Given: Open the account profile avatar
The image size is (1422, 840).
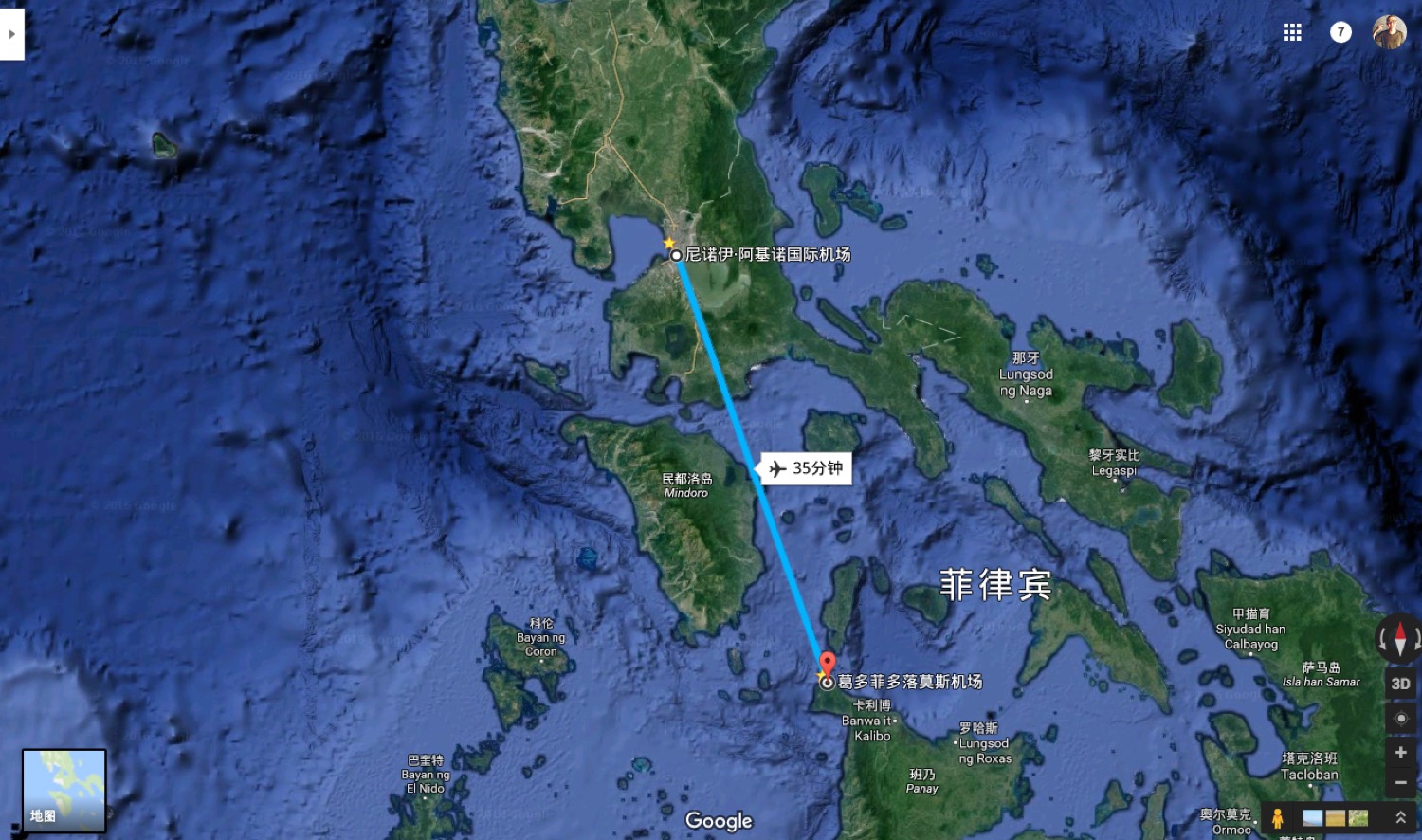Looking at the screenshot, I should click(x=1390, y=32).
